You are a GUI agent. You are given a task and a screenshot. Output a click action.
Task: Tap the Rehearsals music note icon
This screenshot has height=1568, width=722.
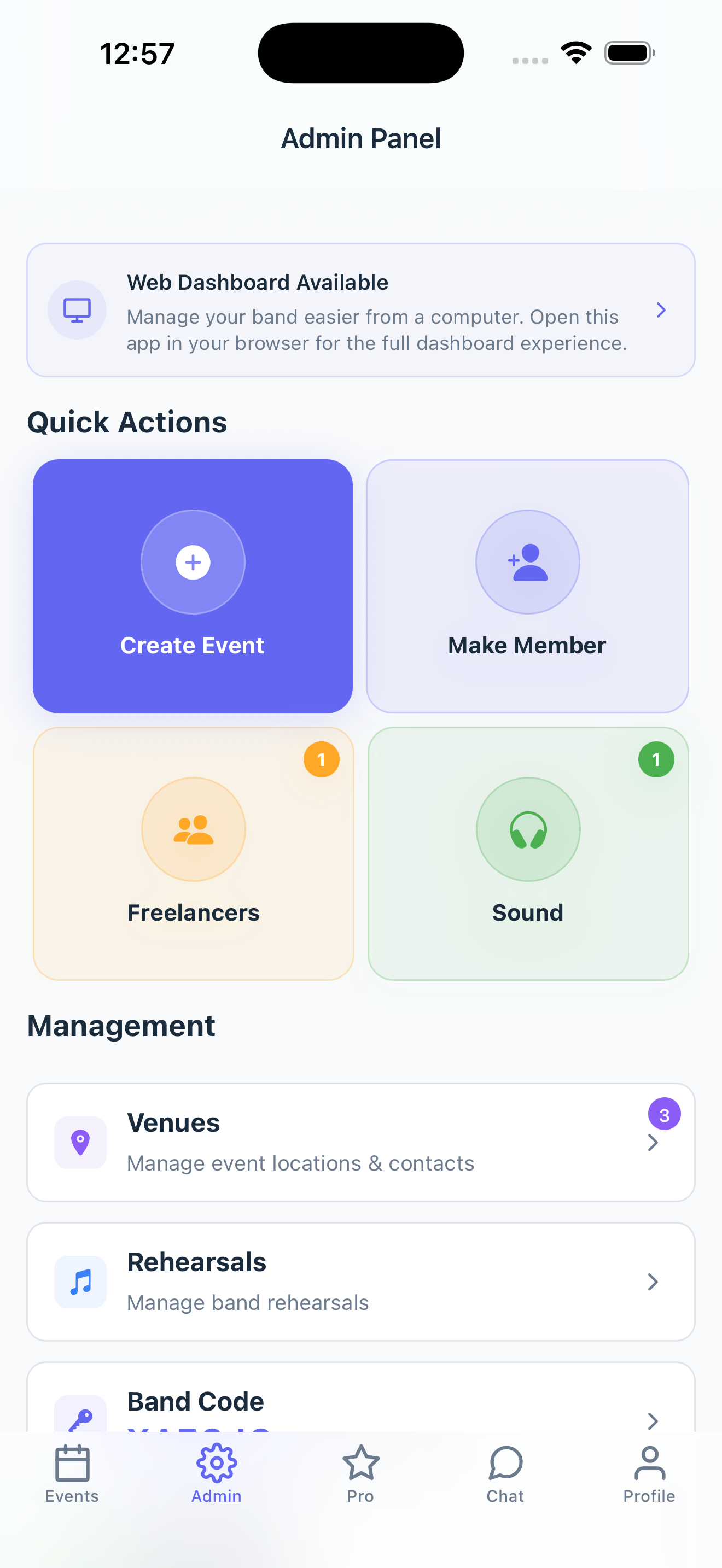[x=80, y=1282]
